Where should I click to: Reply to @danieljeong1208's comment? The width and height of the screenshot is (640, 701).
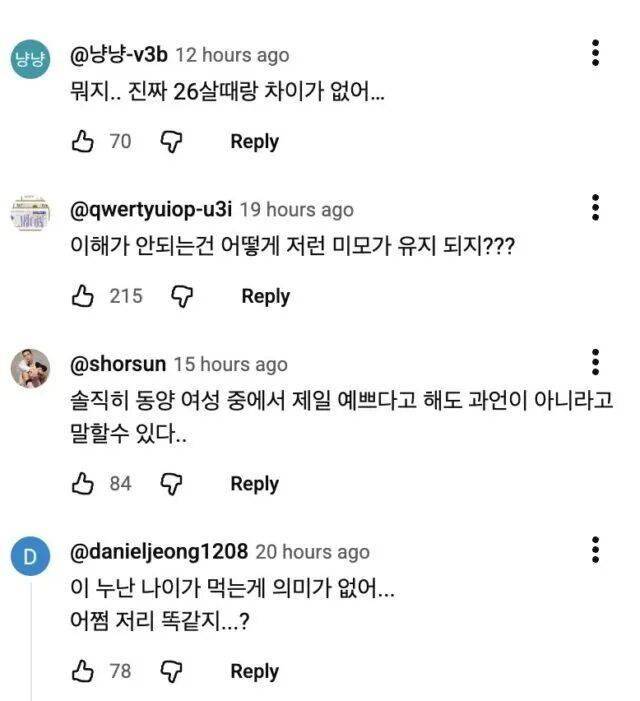pos(254,671)
